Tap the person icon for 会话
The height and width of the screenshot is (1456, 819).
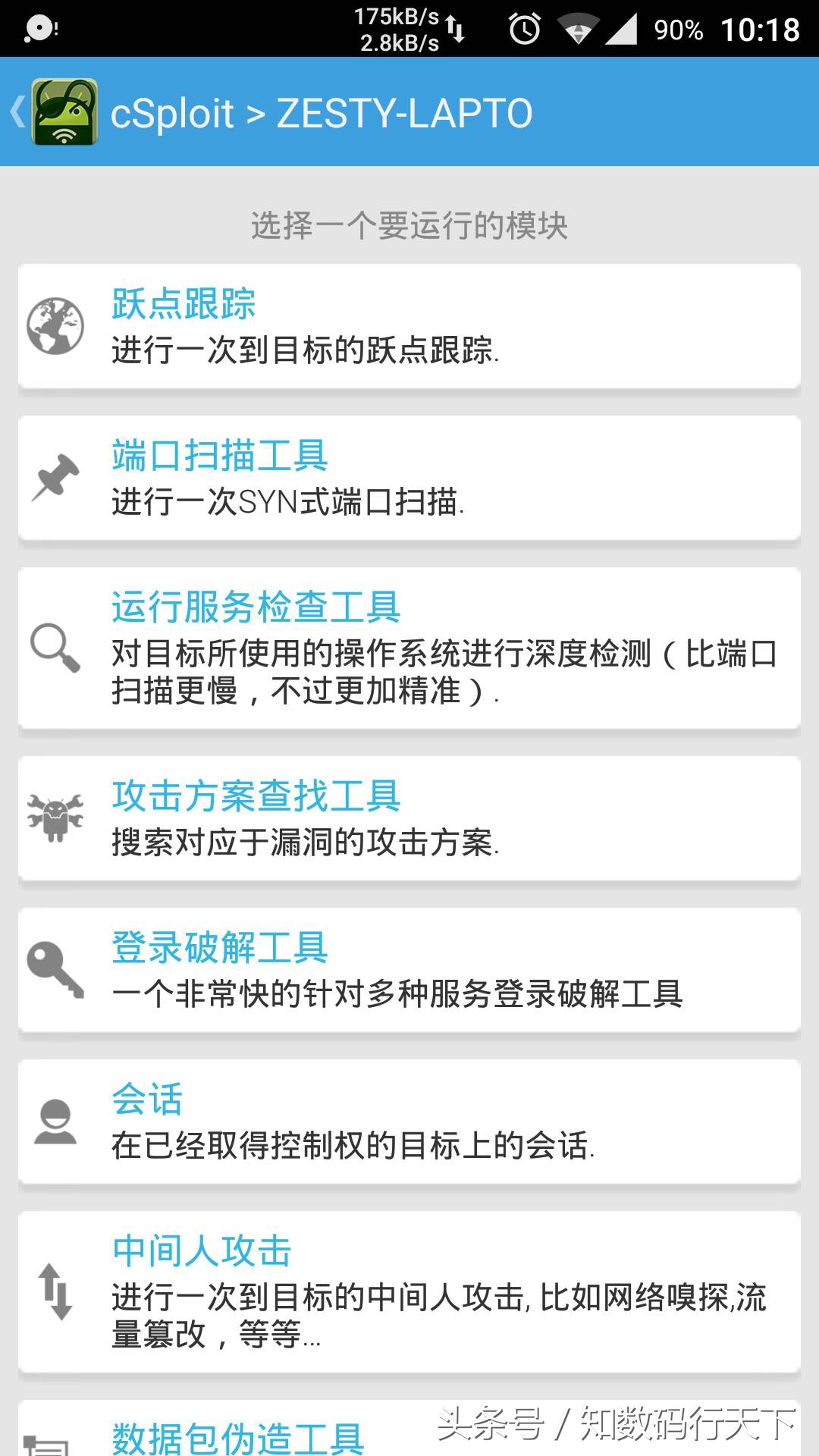[55, 1121]
